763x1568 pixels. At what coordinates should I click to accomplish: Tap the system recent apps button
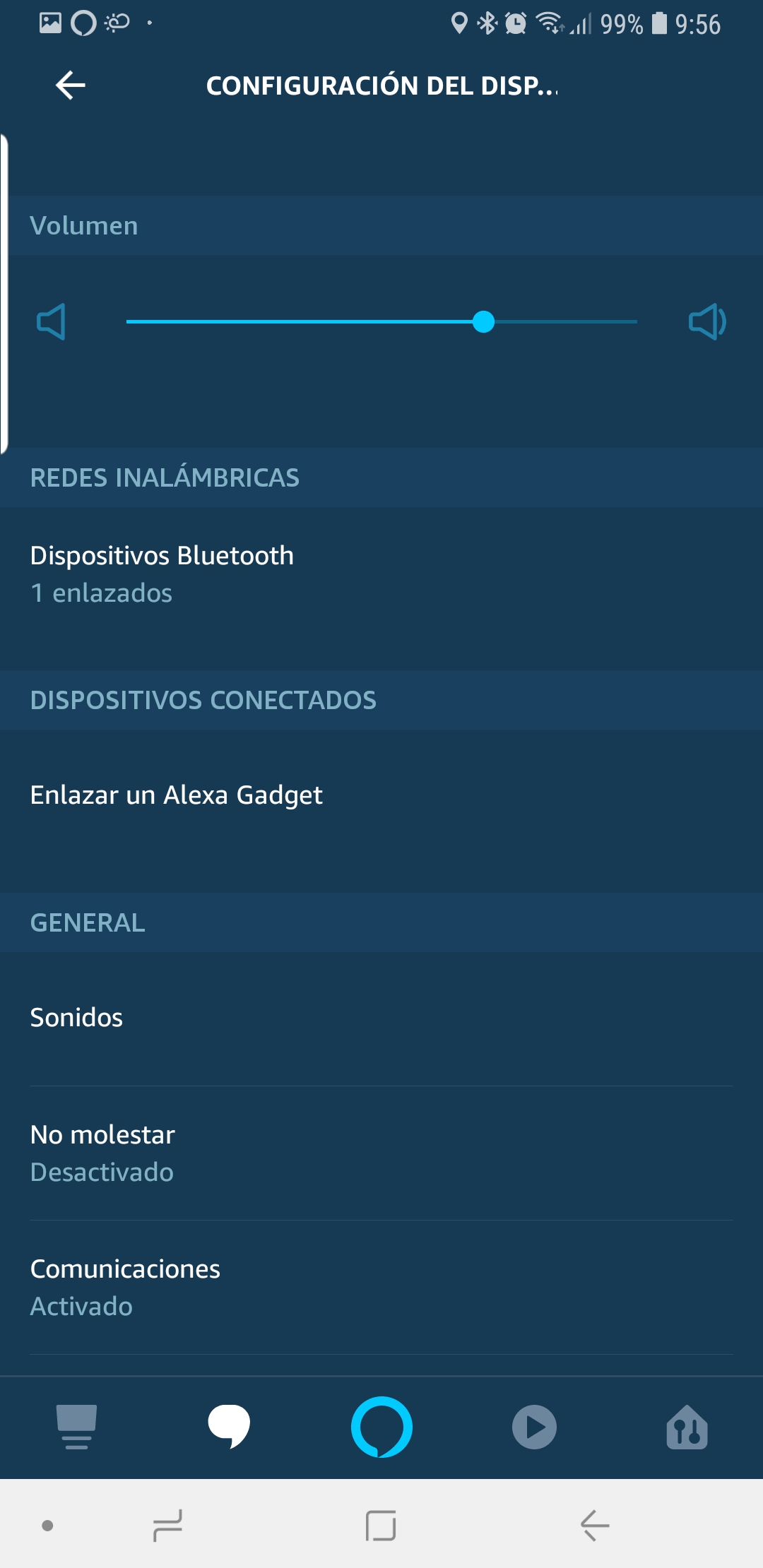168,1526
